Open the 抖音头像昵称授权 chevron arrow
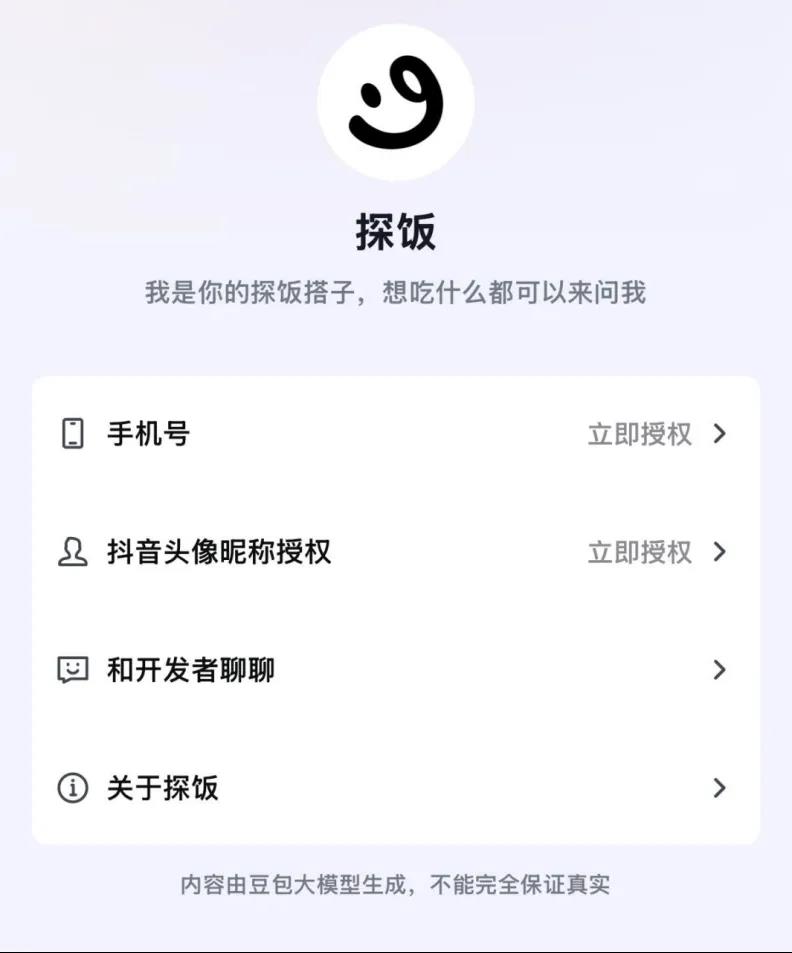 (x=719, y=551)
